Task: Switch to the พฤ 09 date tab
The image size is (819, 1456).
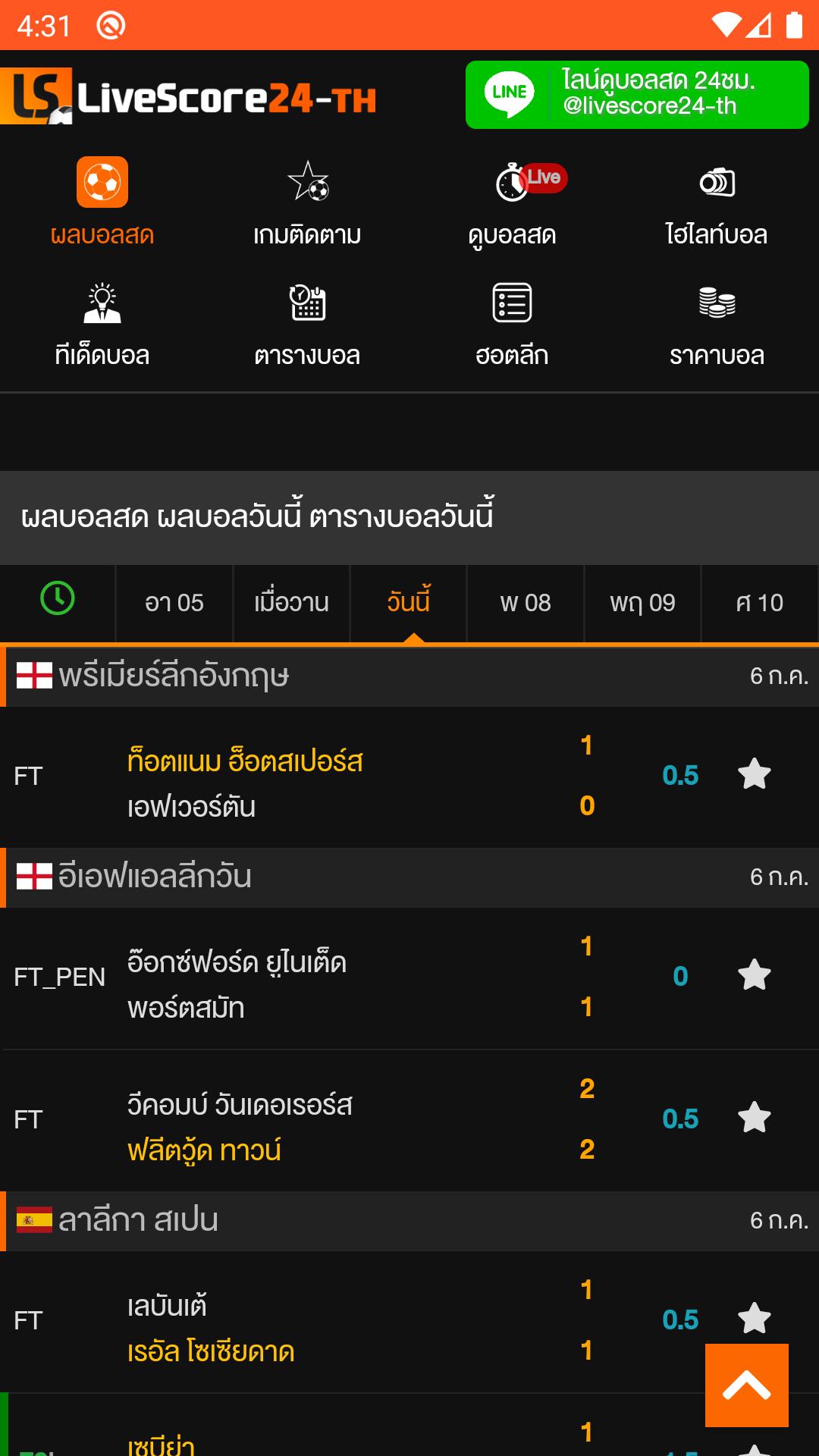Action: coord(642,603)
